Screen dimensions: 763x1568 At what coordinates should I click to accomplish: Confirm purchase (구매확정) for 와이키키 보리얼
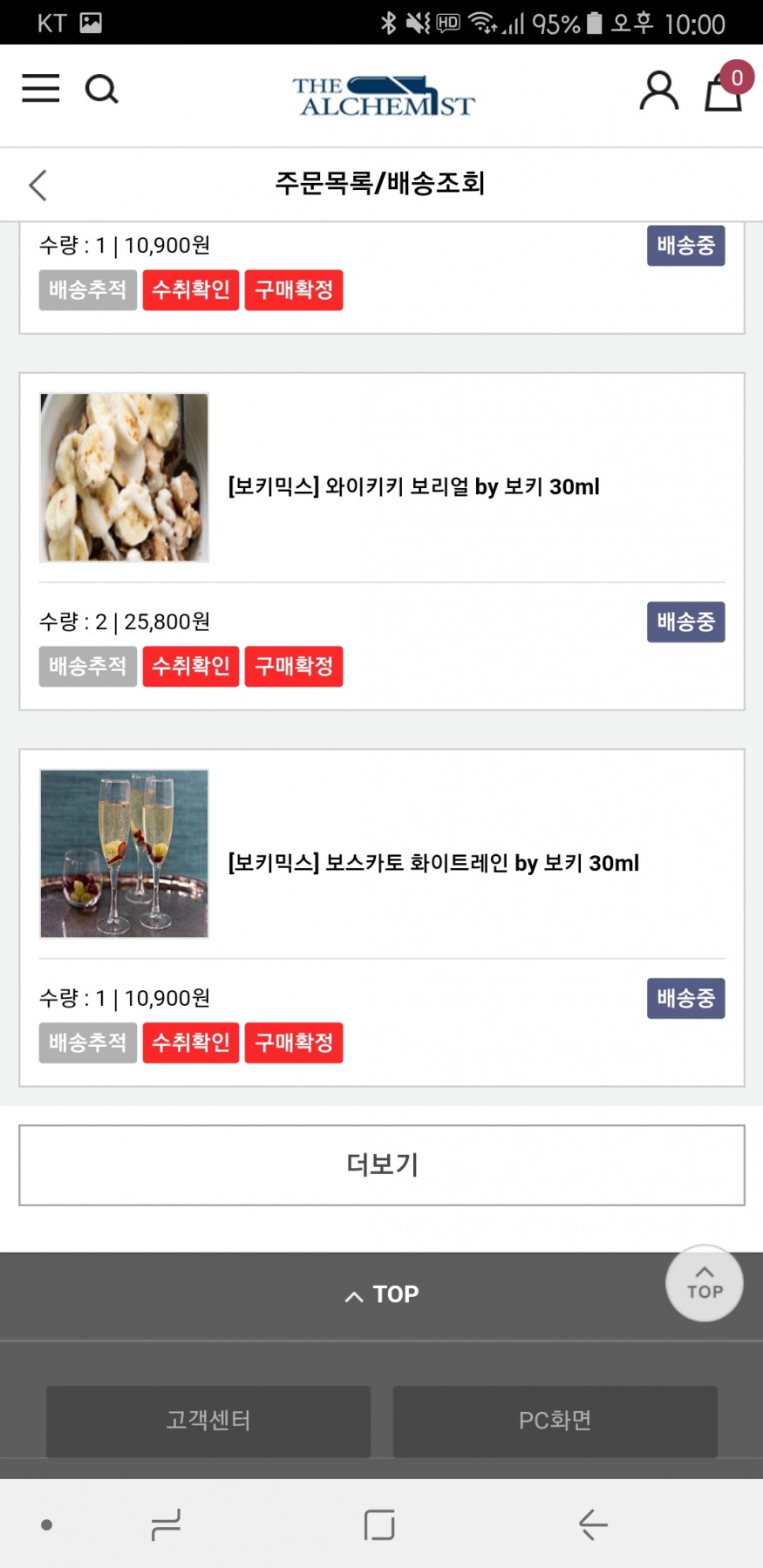coord(294,667)
